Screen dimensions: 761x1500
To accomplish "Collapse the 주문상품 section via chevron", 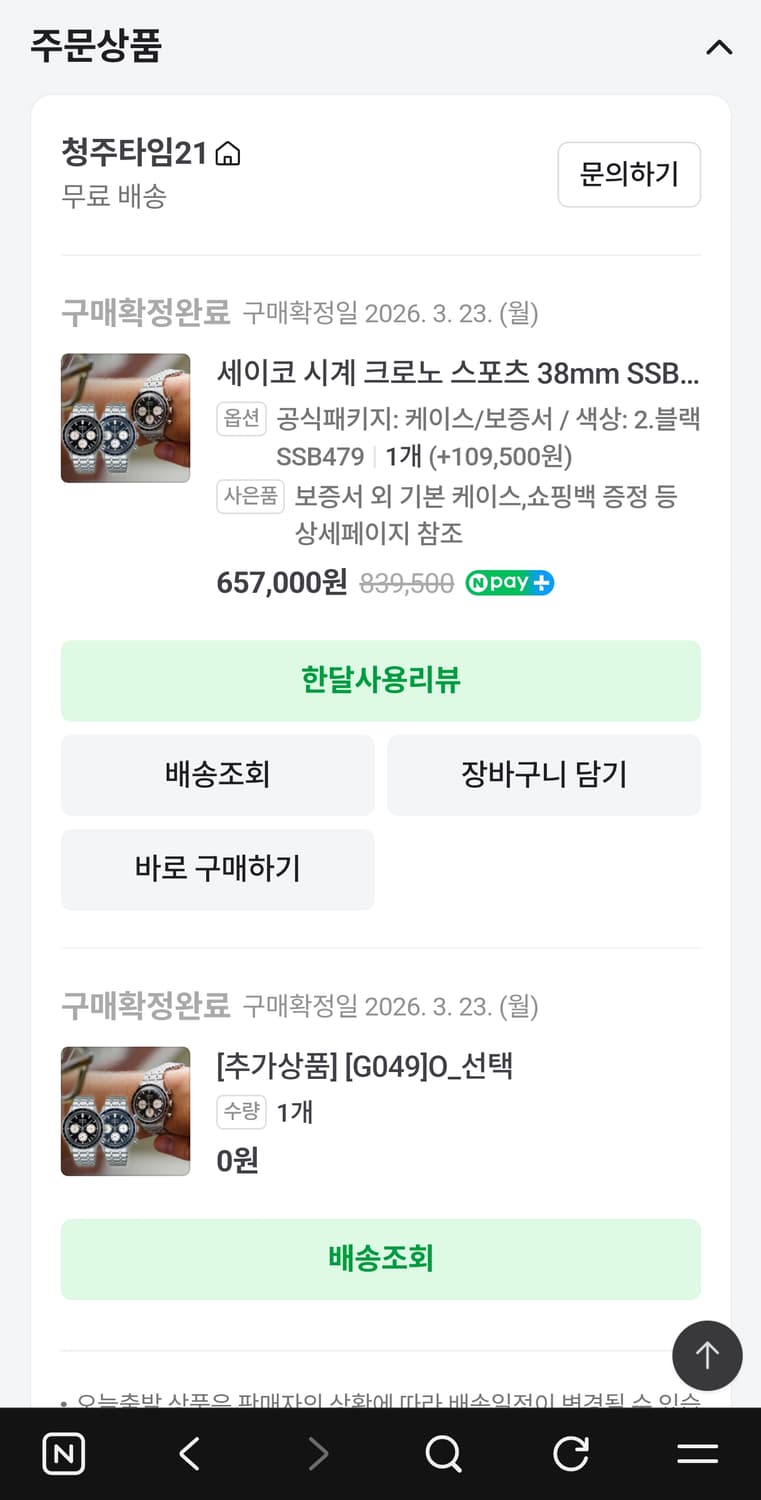I will tap(719, 47).
